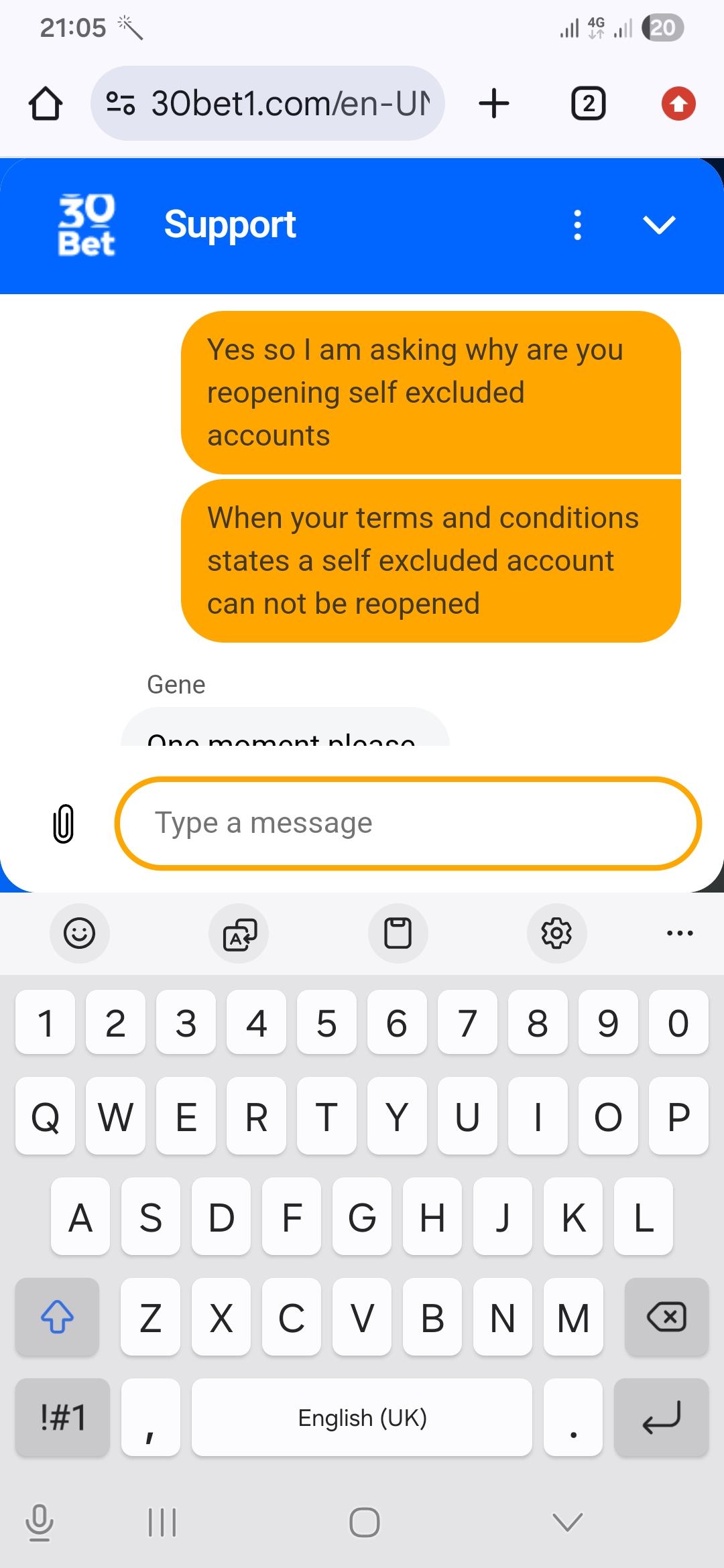The image size is (724, 1568).
Task: Hit the backspace key
Action: point(666,1317)
